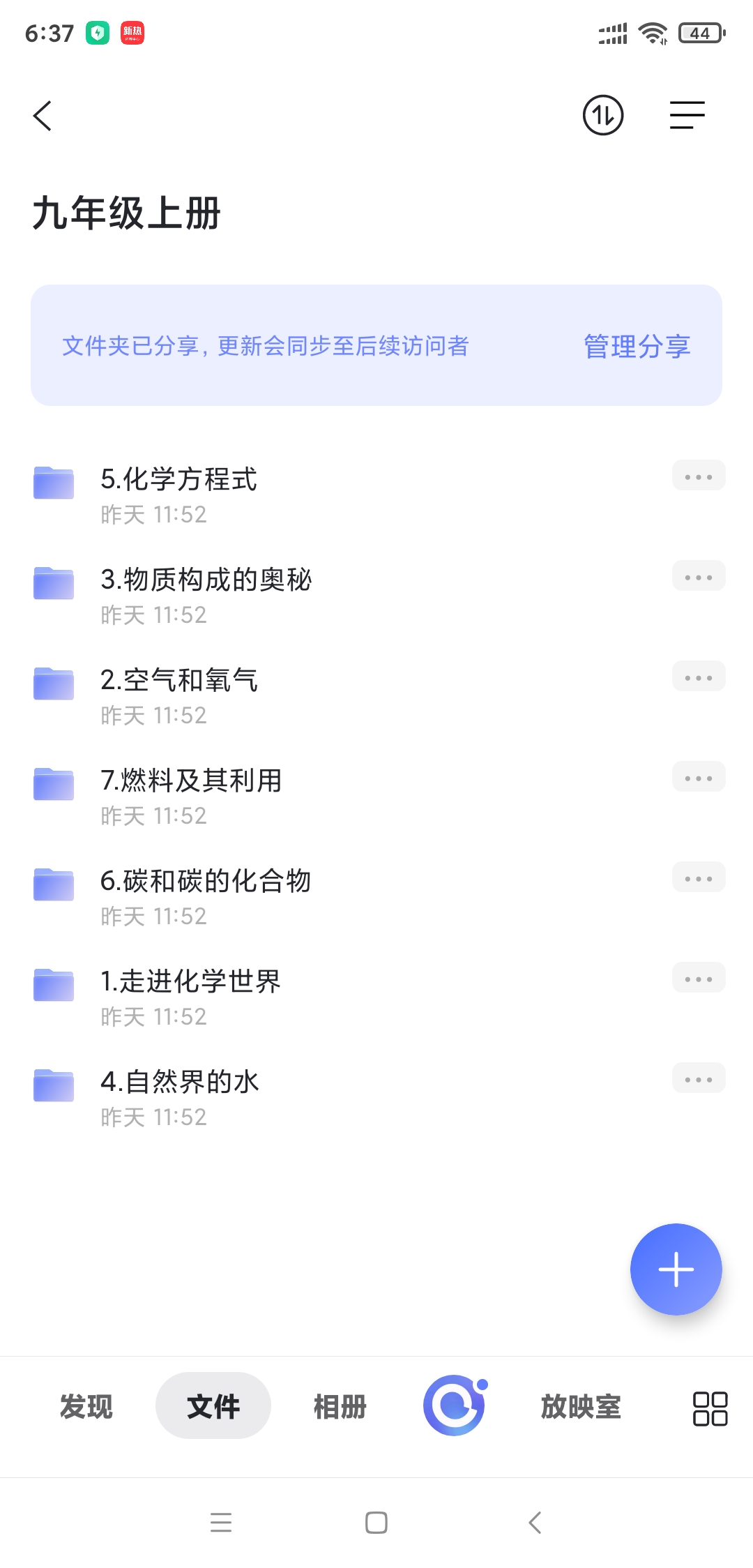Open the grid menu of more apps
The width and height of the screenshot is (753, 1568).
tap(710, 1408)
